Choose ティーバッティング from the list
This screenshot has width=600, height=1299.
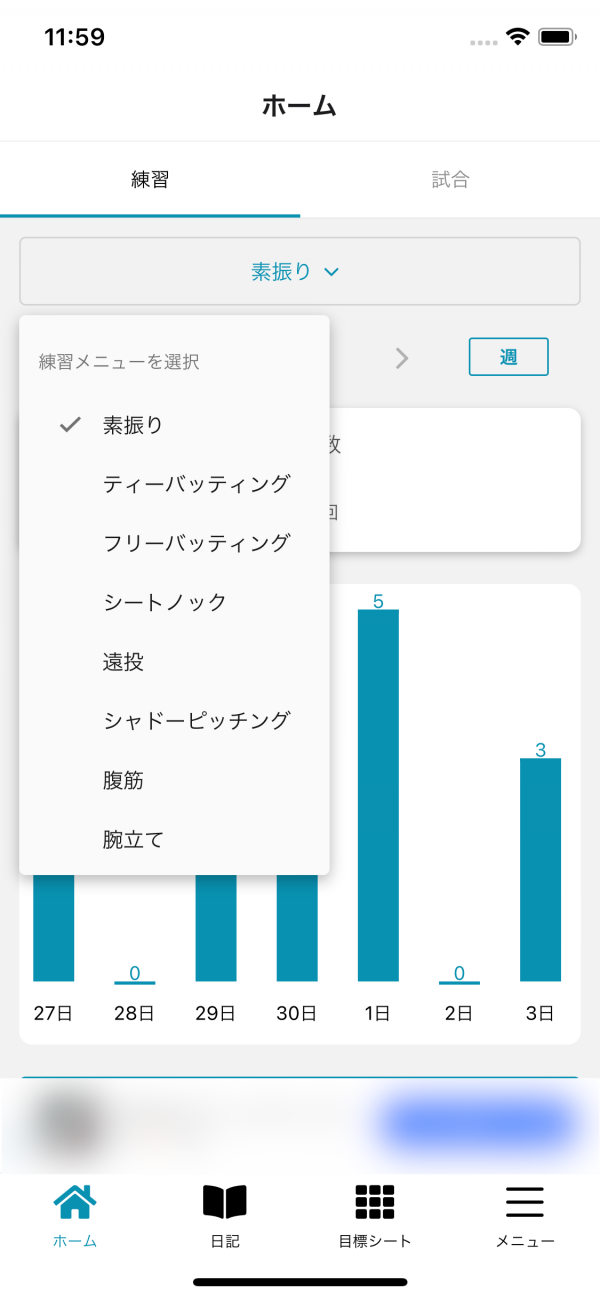pos(196,484)
